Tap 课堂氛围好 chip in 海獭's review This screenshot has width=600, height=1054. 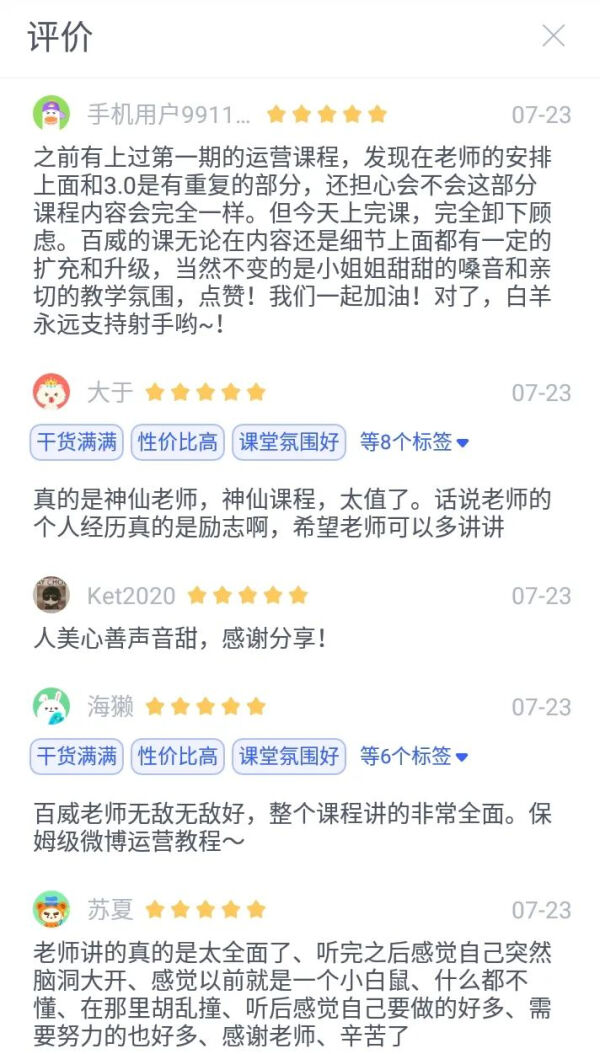tap(288, 756)
